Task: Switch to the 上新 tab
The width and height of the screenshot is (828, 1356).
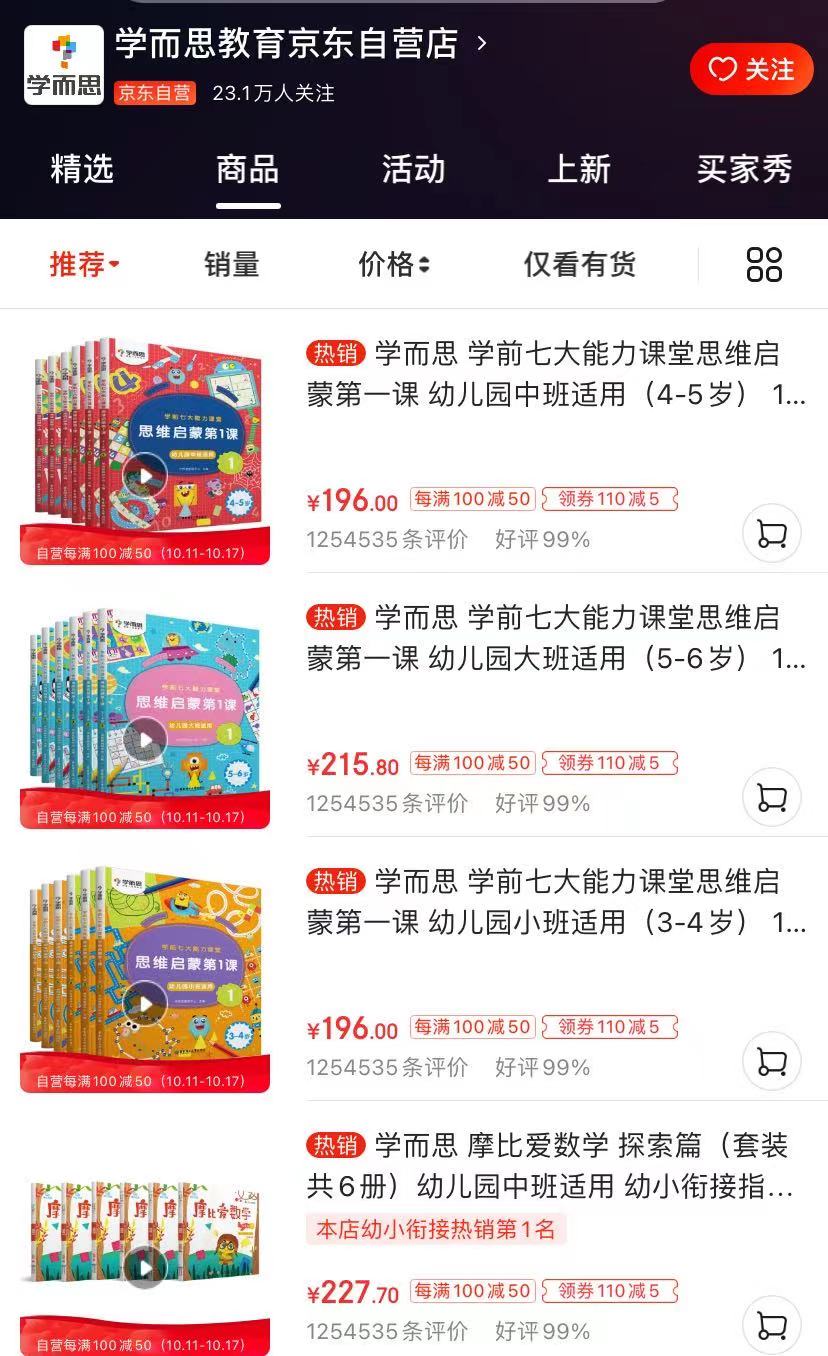Action: tap(579, 170)
